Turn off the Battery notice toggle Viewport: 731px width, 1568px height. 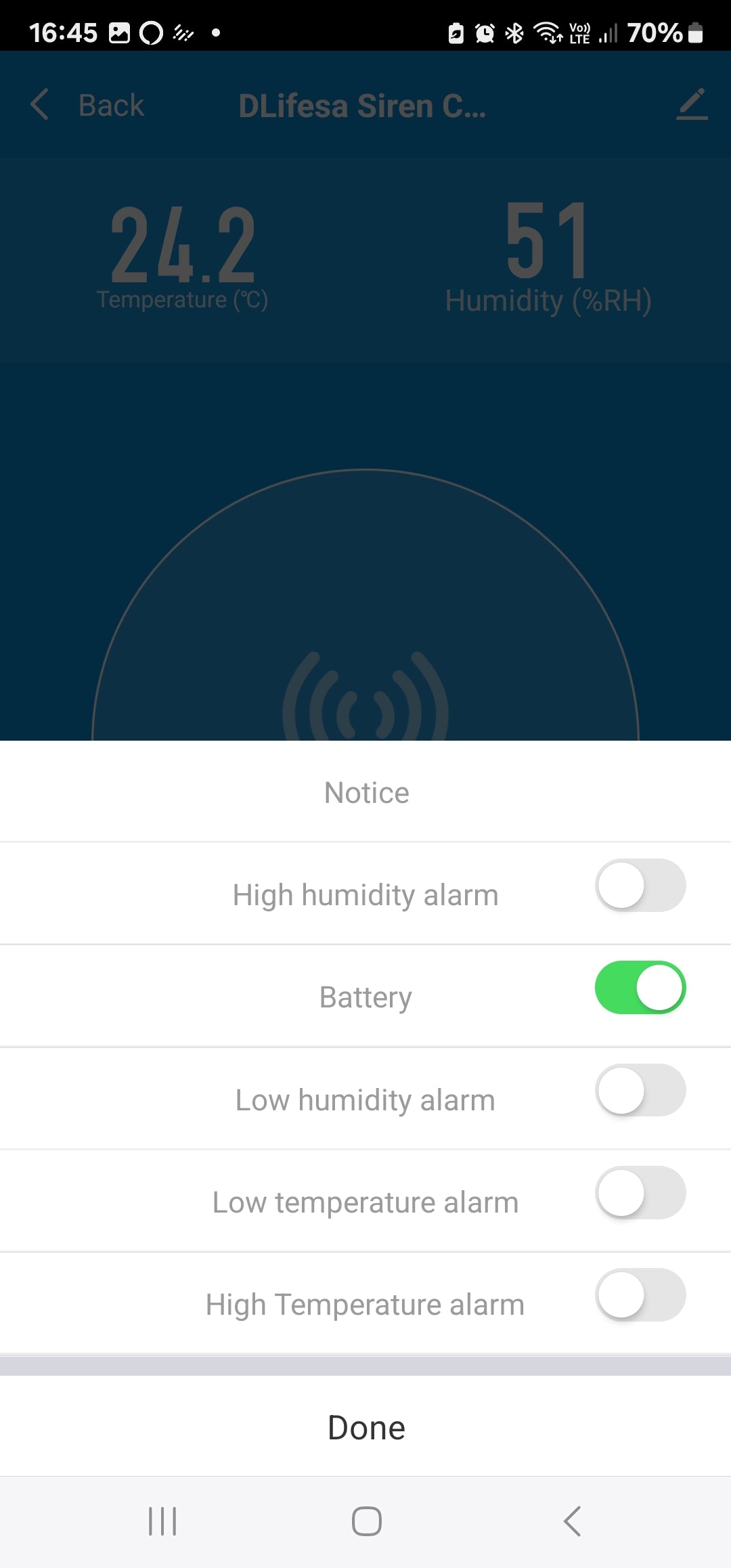coord(640,988)
